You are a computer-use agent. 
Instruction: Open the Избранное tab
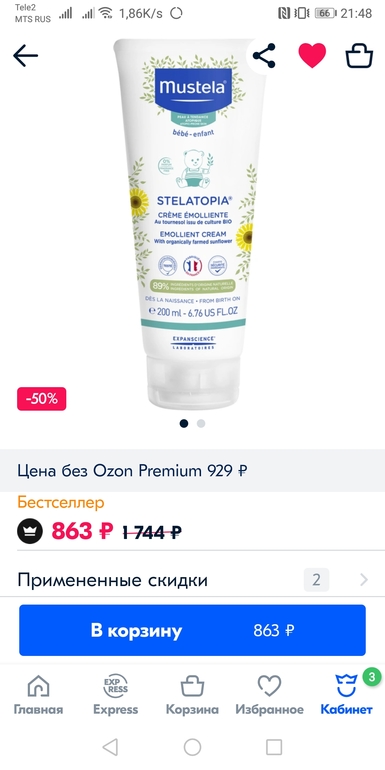click(x=269, y=694)
